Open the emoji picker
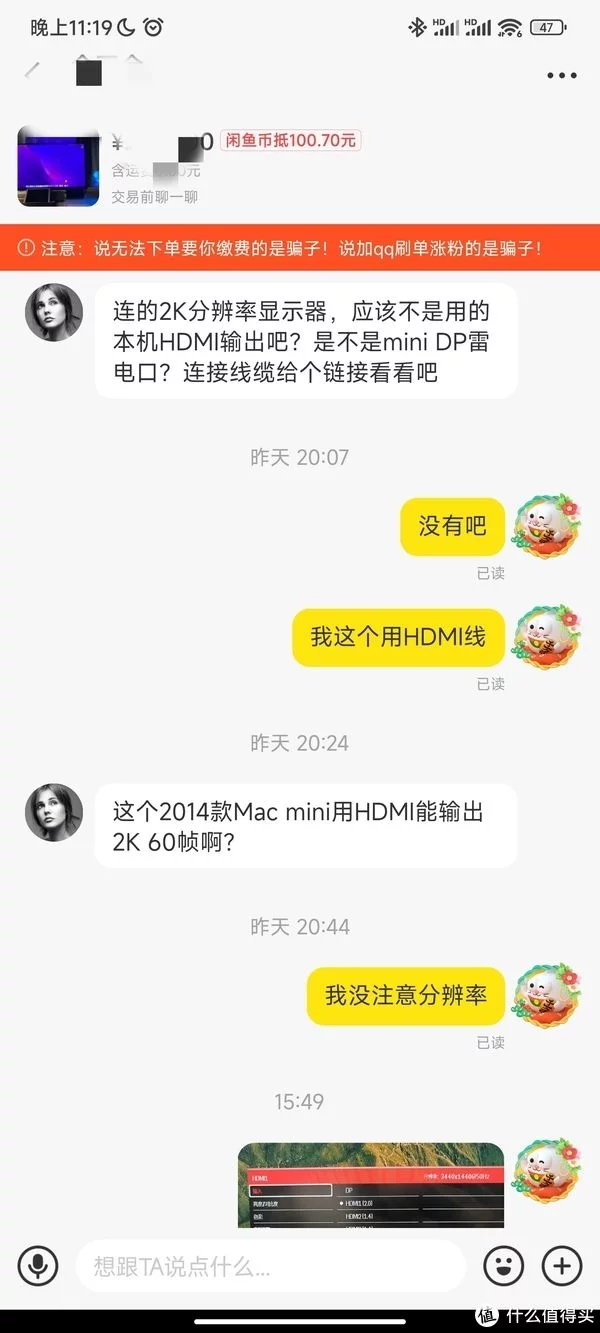Screen dimensions: 600x1333 tap(503, 1266)
